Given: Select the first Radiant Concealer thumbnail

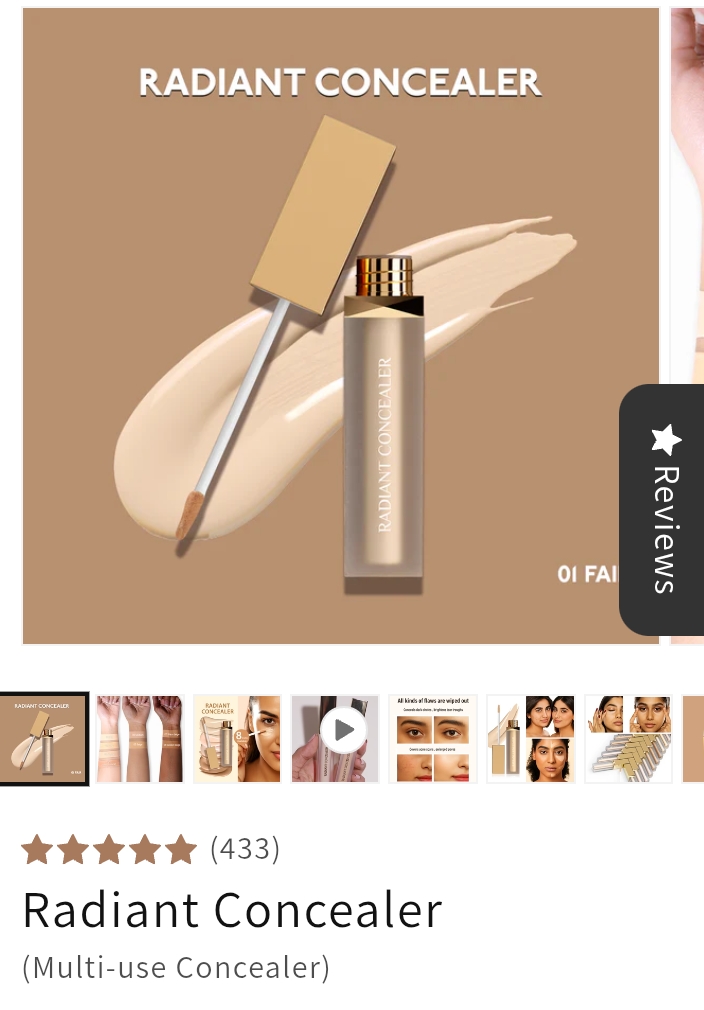Looking at the screenshot, I should [44, 739].
